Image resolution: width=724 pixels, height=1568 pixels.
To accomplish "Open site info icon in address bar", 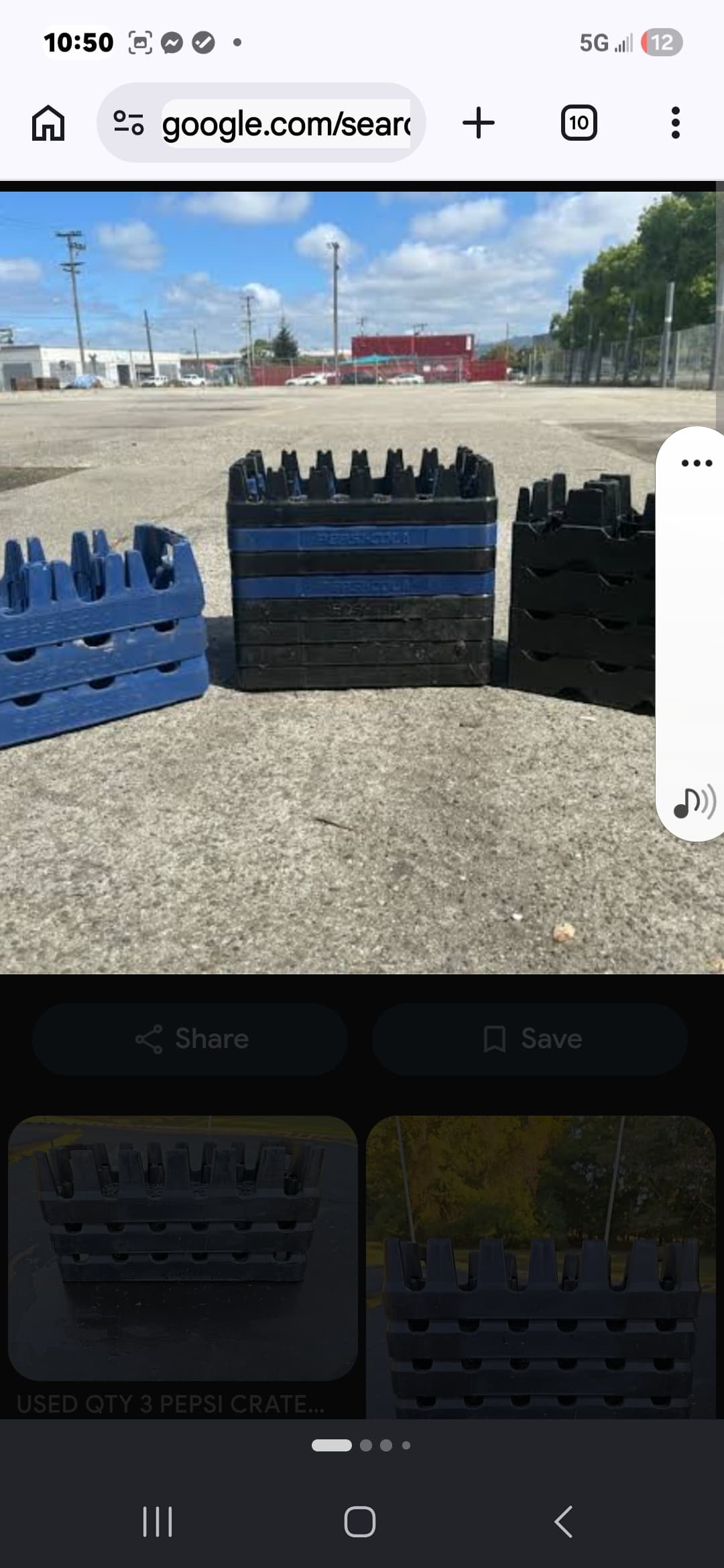I will coord(129,123).
